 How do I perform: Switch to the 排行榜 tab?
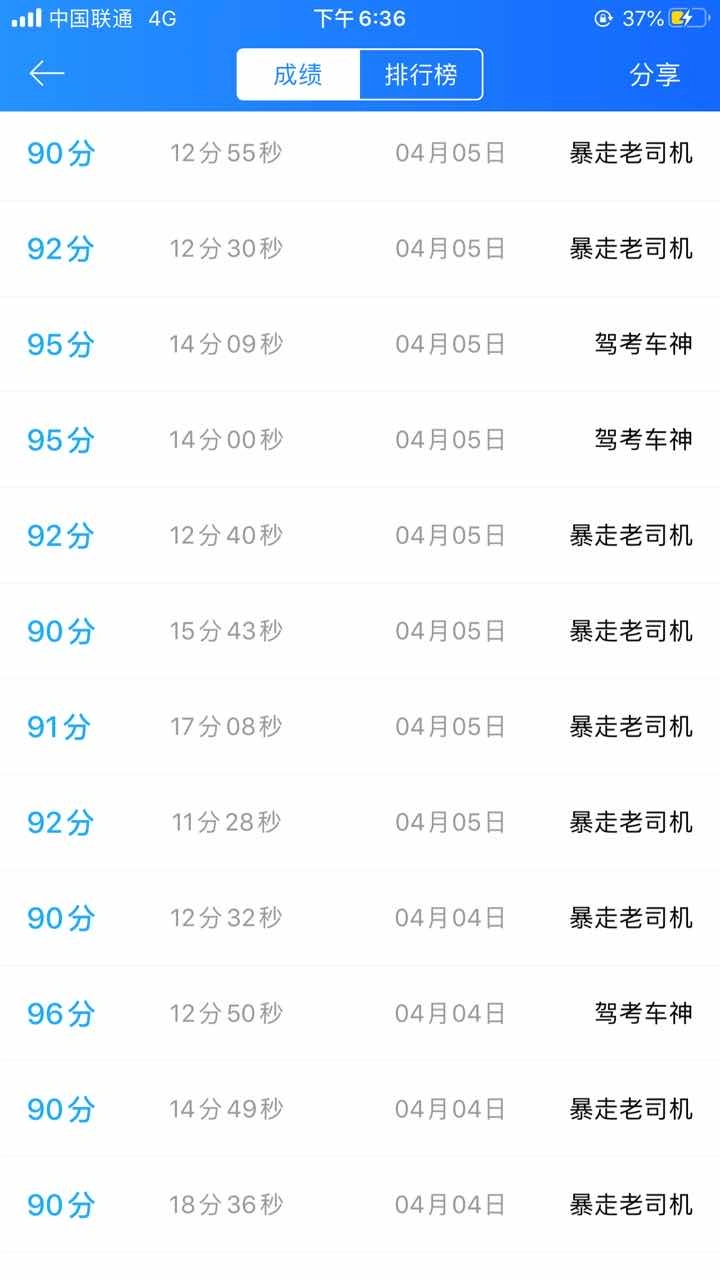coord(421,75)
